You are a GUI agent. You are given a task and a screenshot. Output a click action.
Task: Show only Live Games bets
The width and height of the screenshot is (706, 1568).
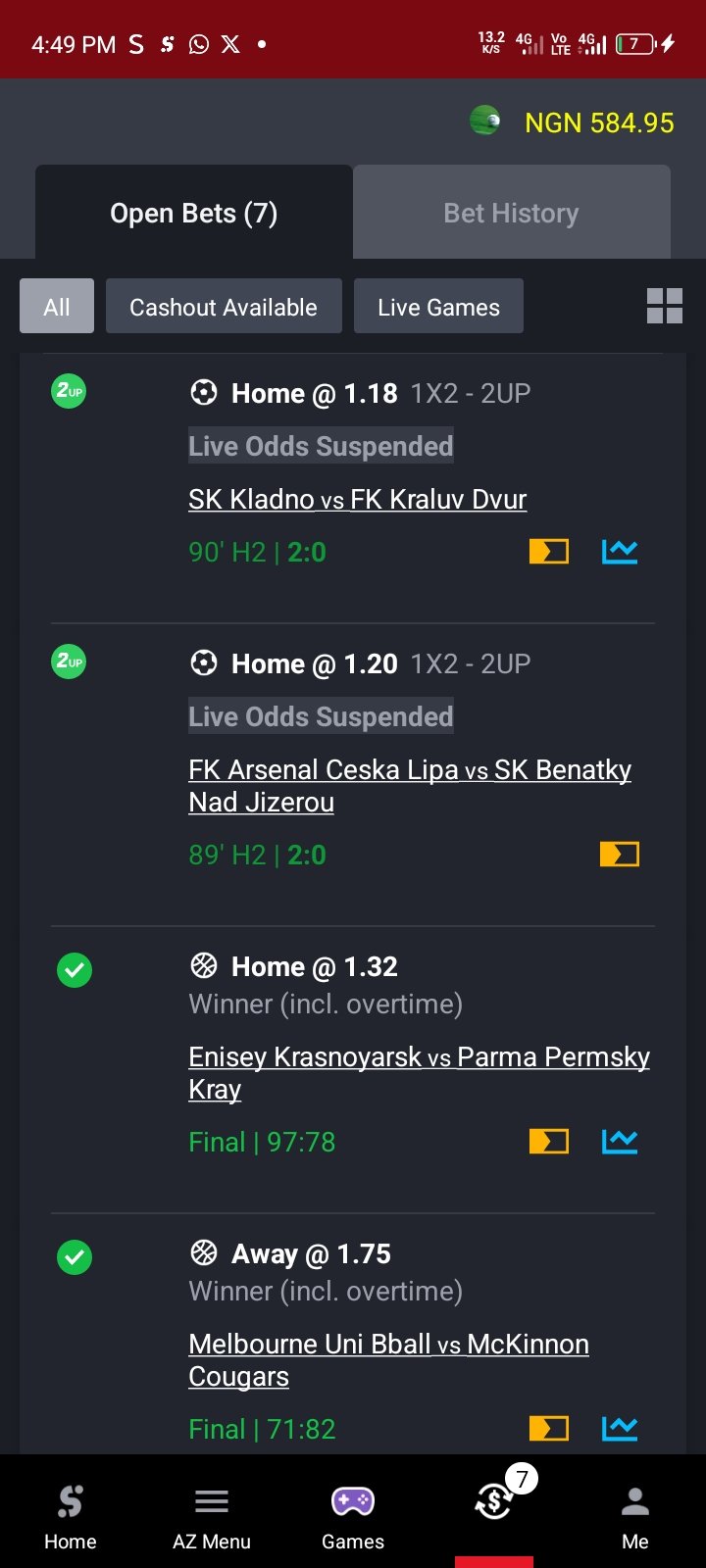coord(438,307)
